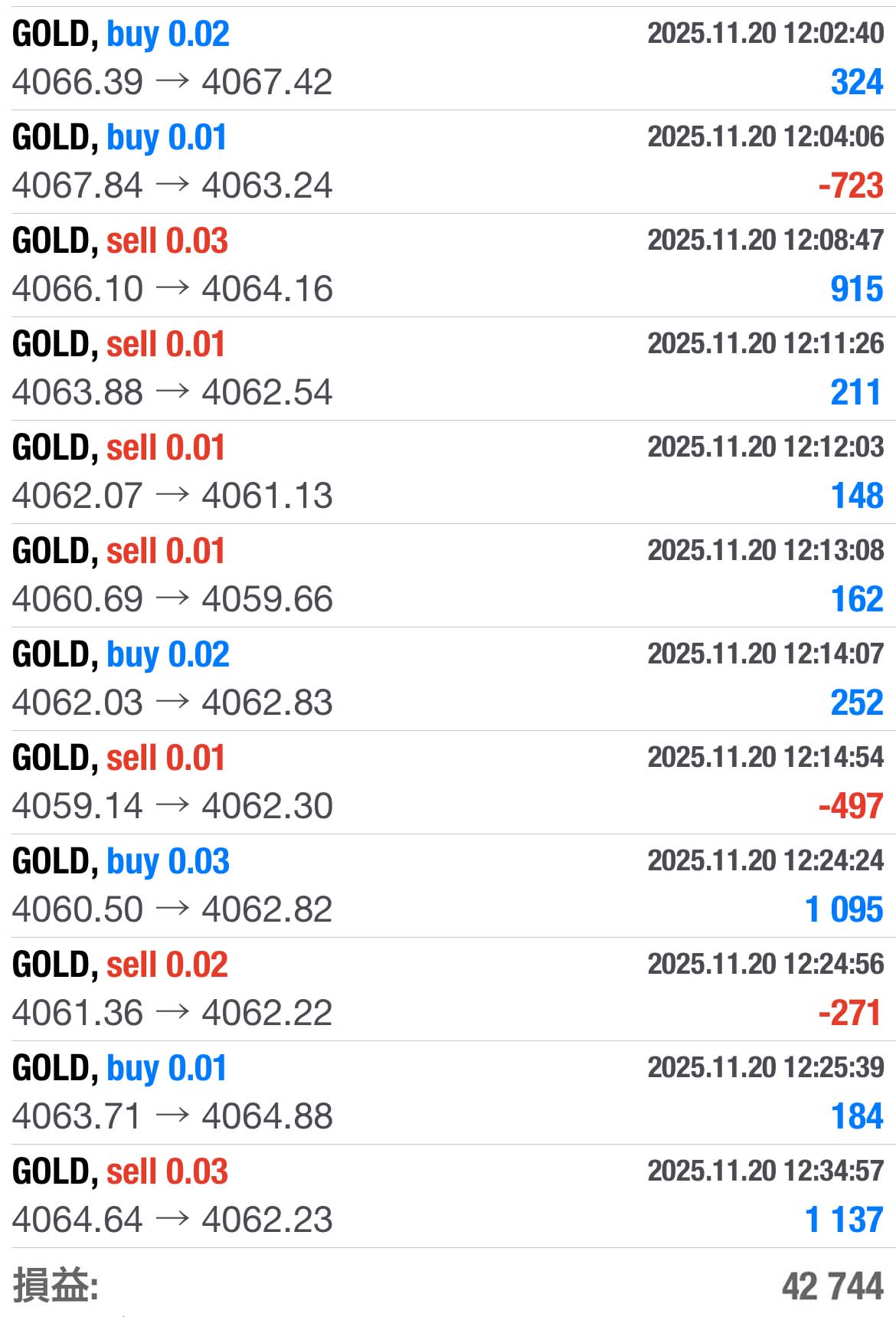Image resolution: width=896 pixels, height=1317 pixels.
Task: Expand the sell trade closed at 12:13:08
Action: [x=448, y=575]
